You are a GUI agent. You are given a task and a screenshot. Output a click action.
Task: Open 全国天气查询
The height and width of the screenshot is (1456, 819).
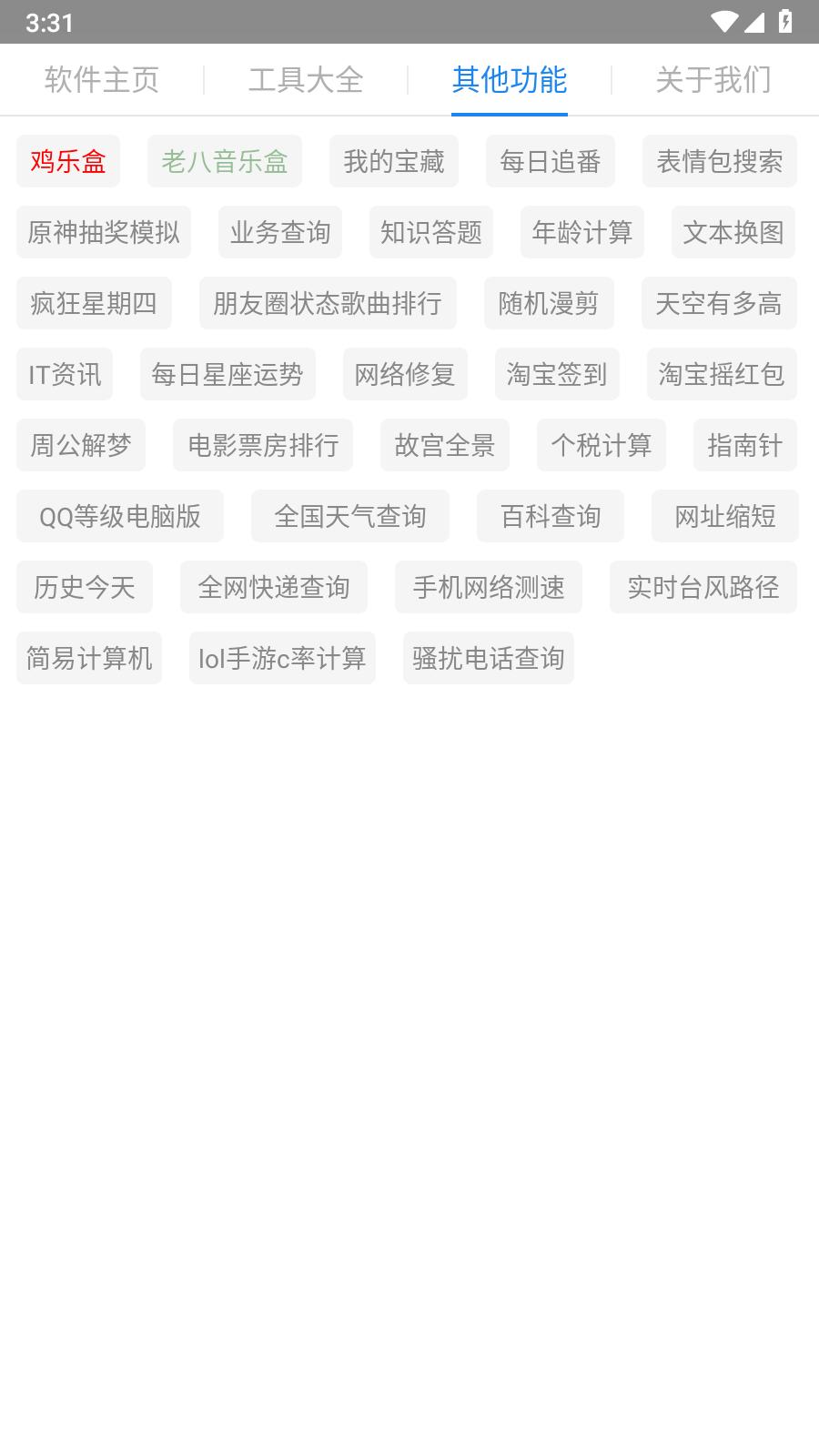point(350,516)
